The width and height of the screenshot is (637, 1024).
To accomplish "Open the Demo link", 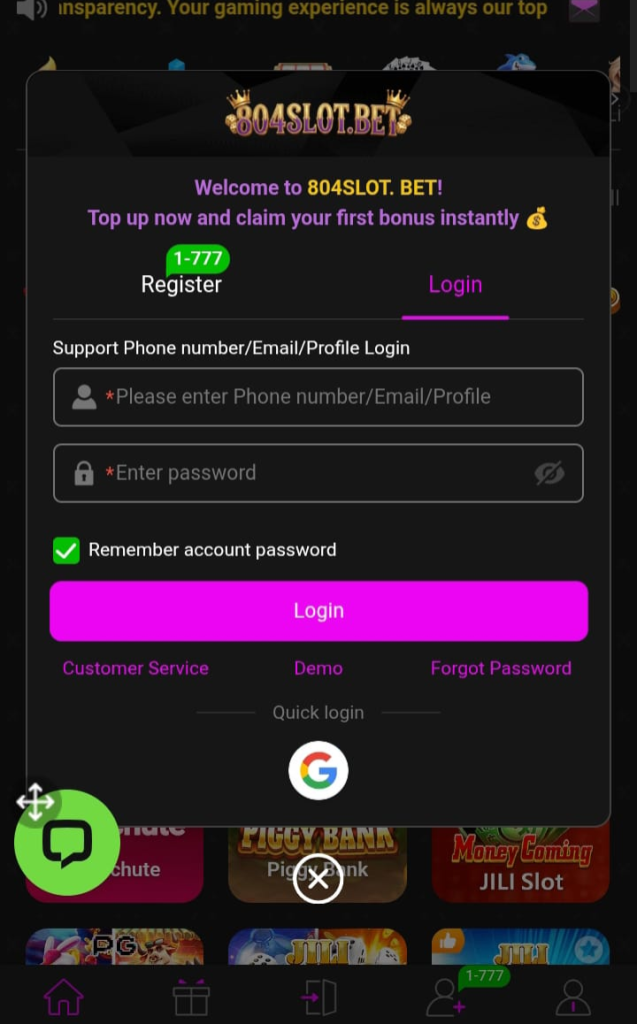I will 318,668.
